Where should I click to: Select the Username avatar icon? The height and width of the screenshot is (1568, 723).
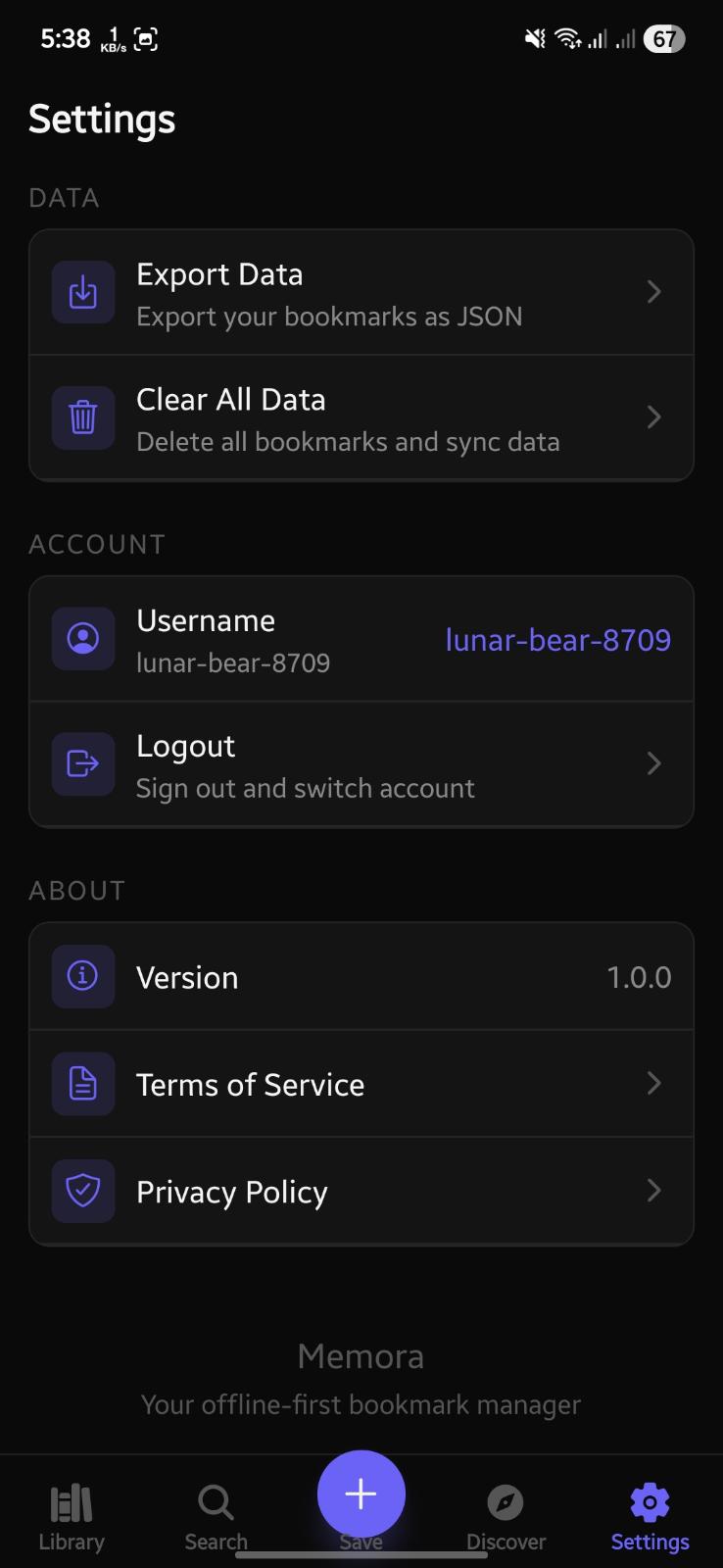tap(83, 638)
